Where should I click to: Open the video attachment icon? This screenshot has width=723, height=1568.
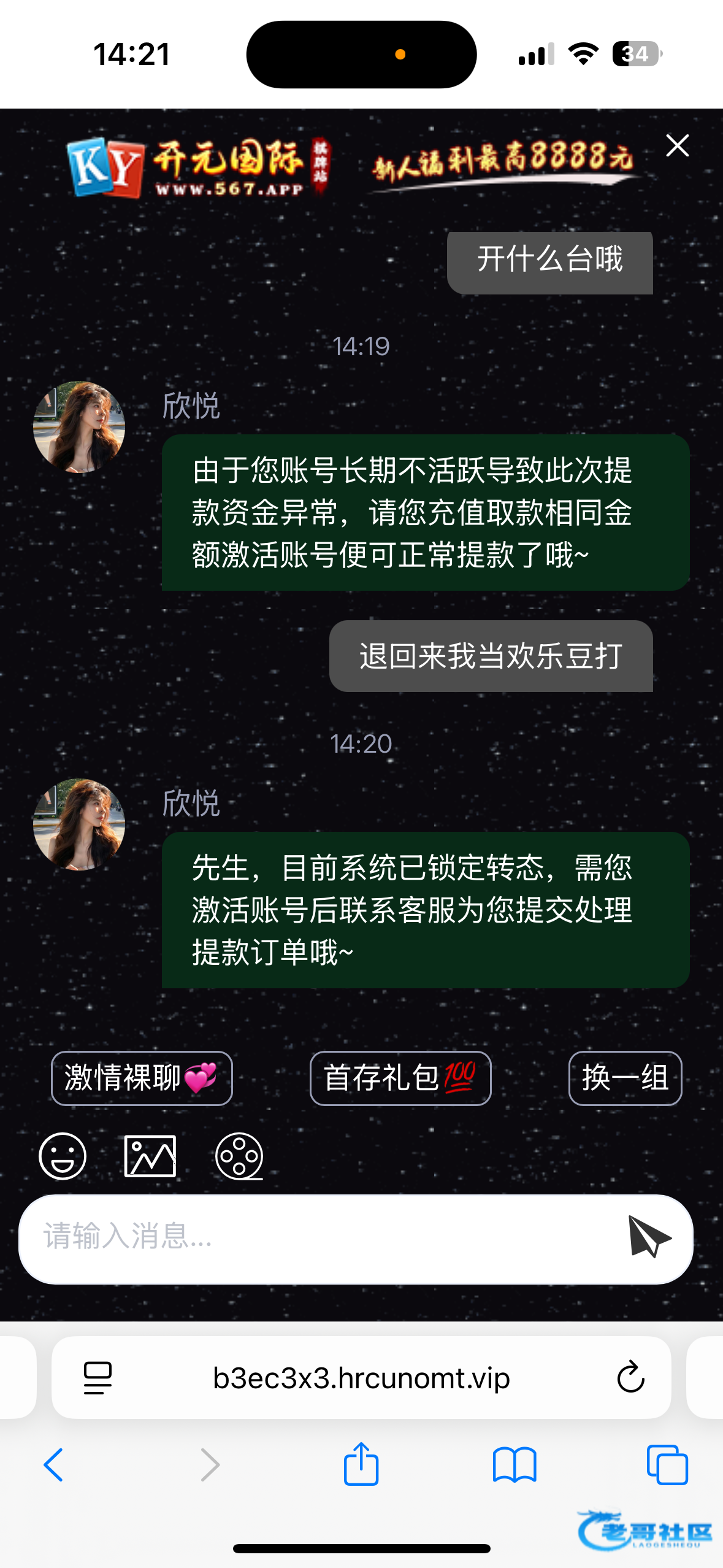[x=239, y=1156]
